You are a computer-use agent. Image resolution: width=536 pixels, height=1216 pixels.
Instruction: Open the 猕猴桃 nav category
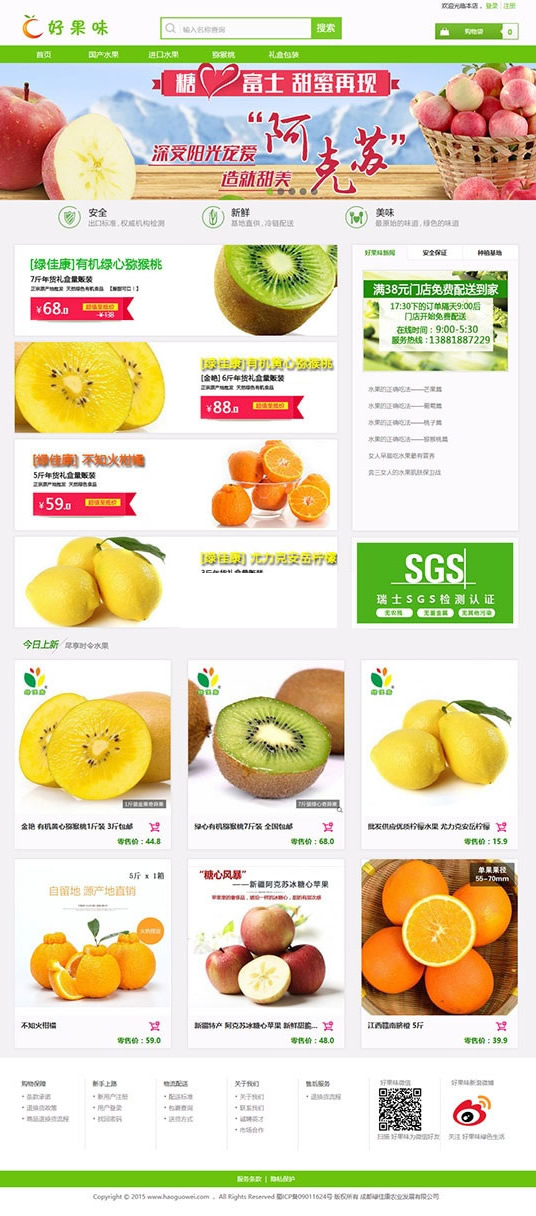223,54
